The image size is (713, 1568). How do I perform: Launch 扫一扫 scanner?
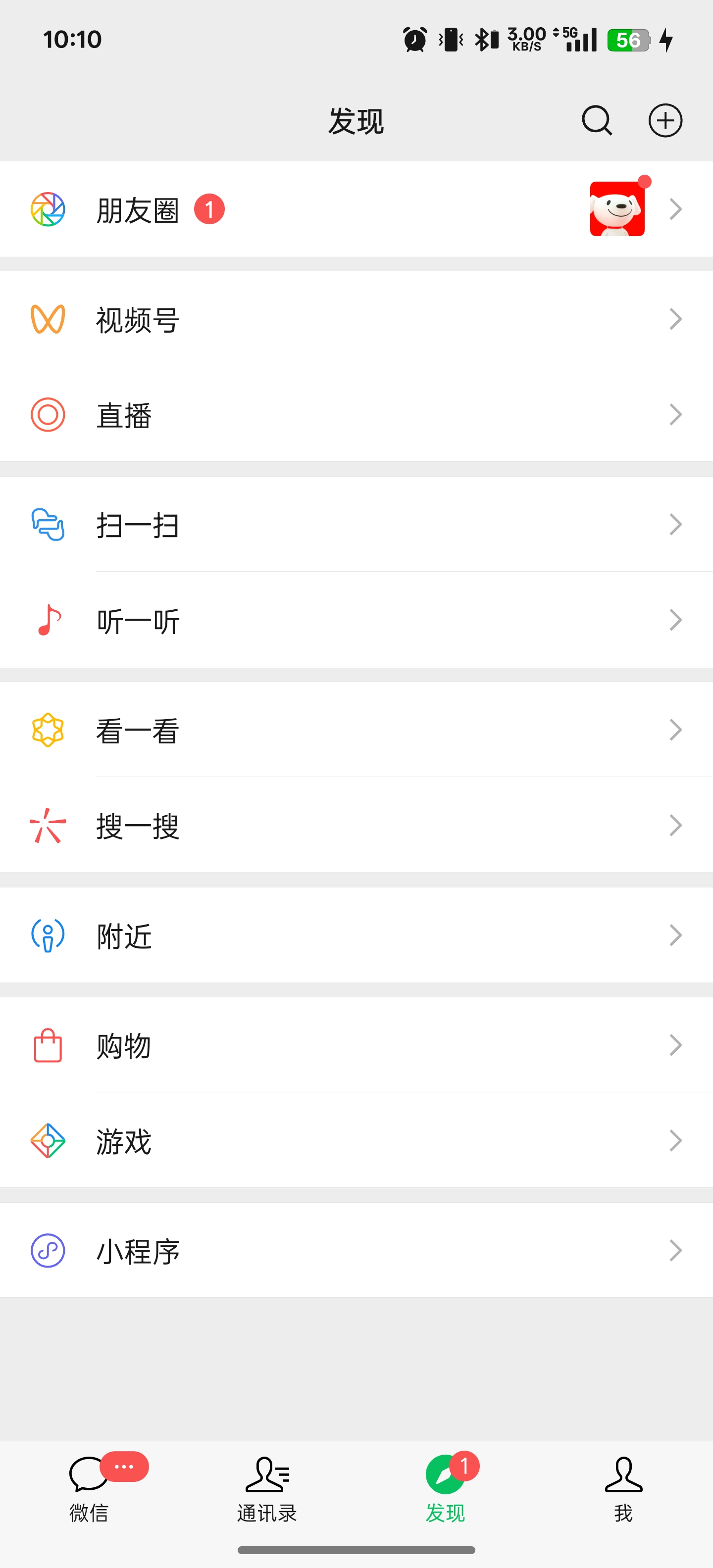(138, 525)
